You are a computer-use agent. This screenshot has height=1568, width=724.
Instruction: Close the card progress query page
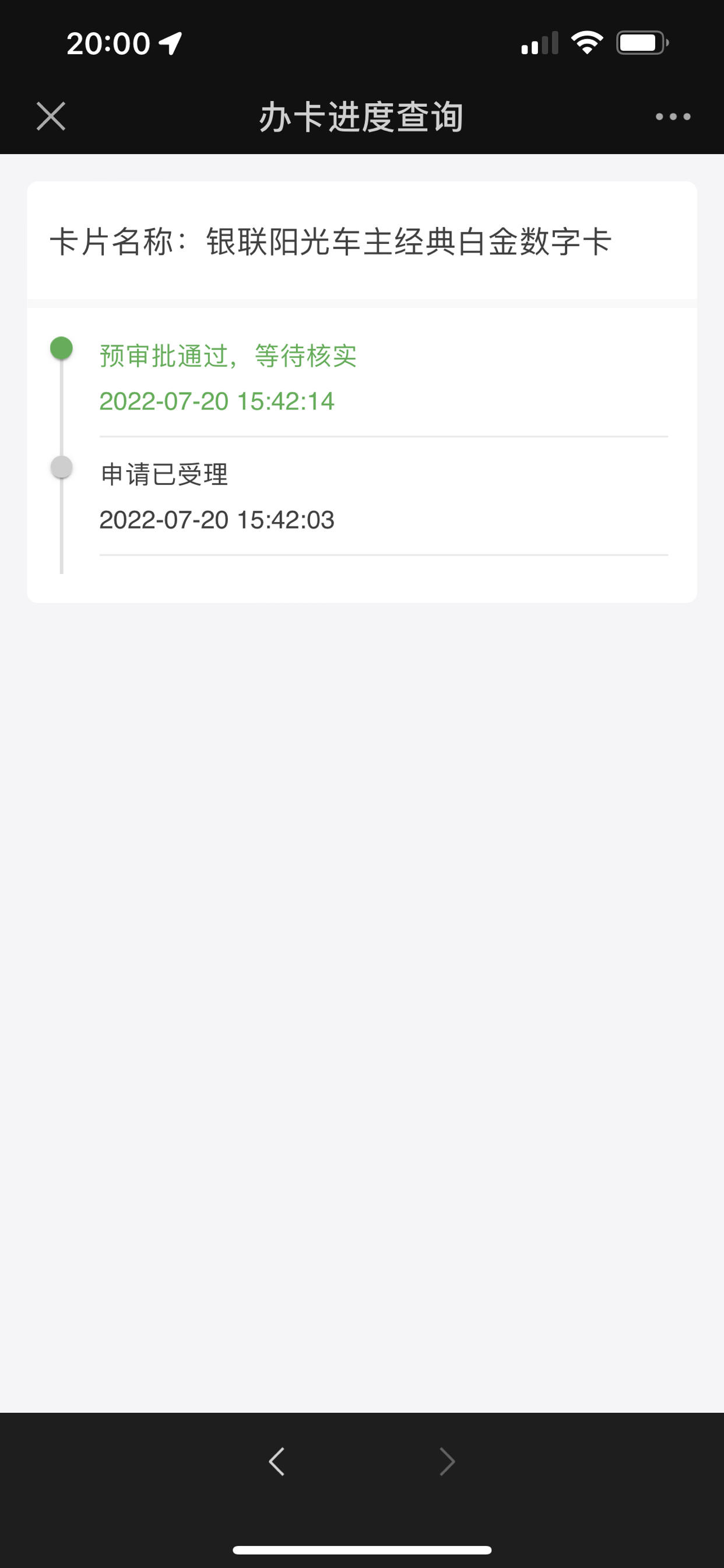coord(51,116)
